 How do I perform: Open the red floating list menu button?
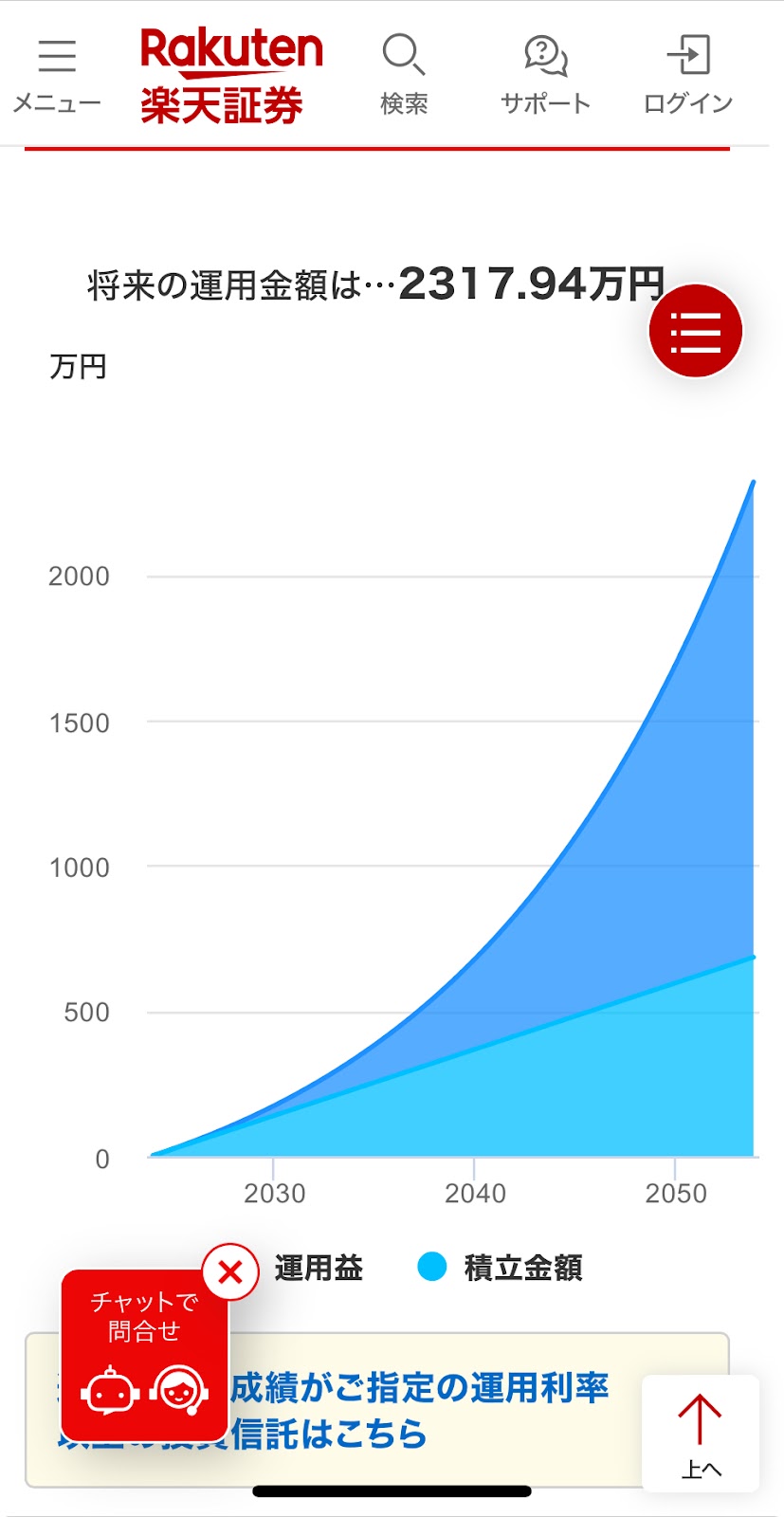click(696, 331)
